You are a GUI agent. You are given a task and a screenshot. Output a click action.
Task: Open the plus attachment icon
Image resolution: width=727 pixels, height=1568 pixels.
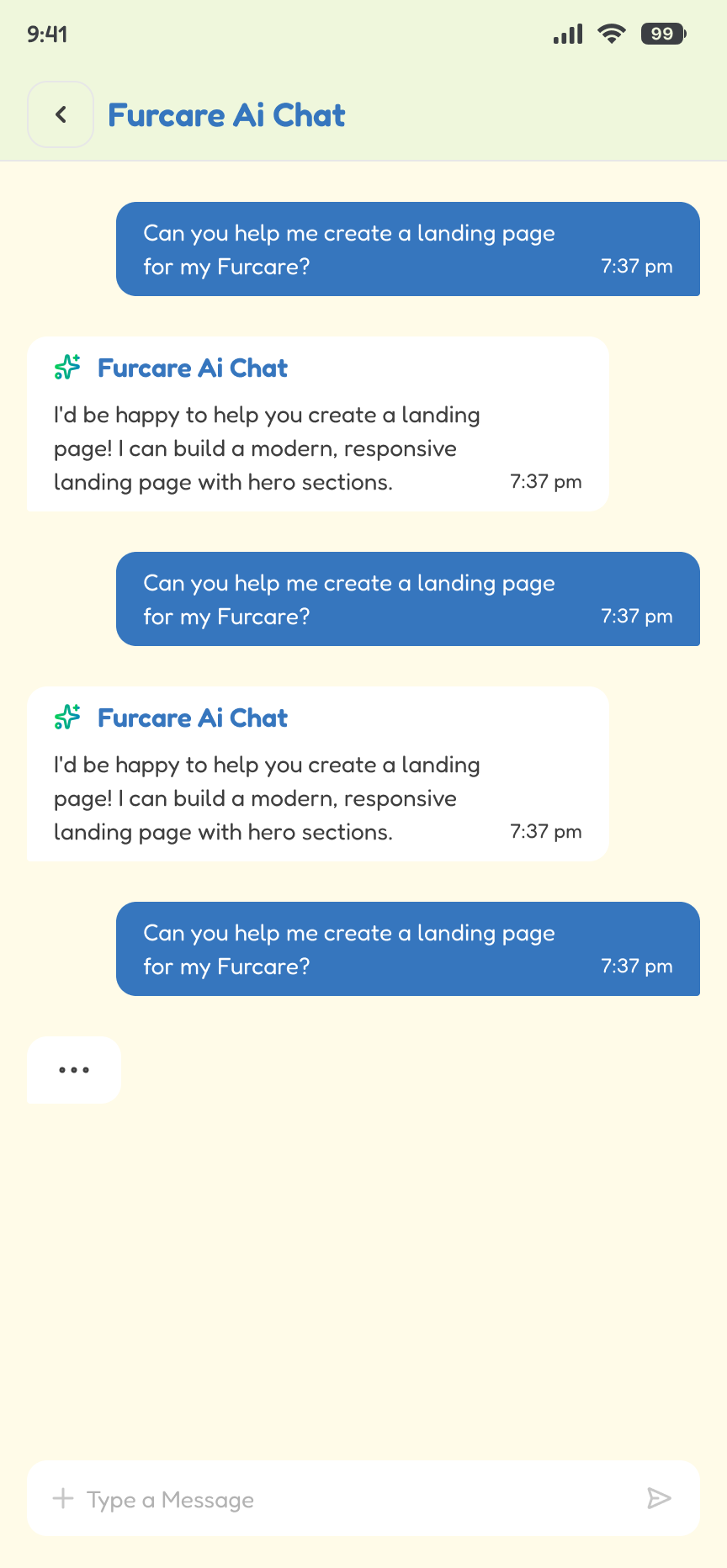(63, 1498)
